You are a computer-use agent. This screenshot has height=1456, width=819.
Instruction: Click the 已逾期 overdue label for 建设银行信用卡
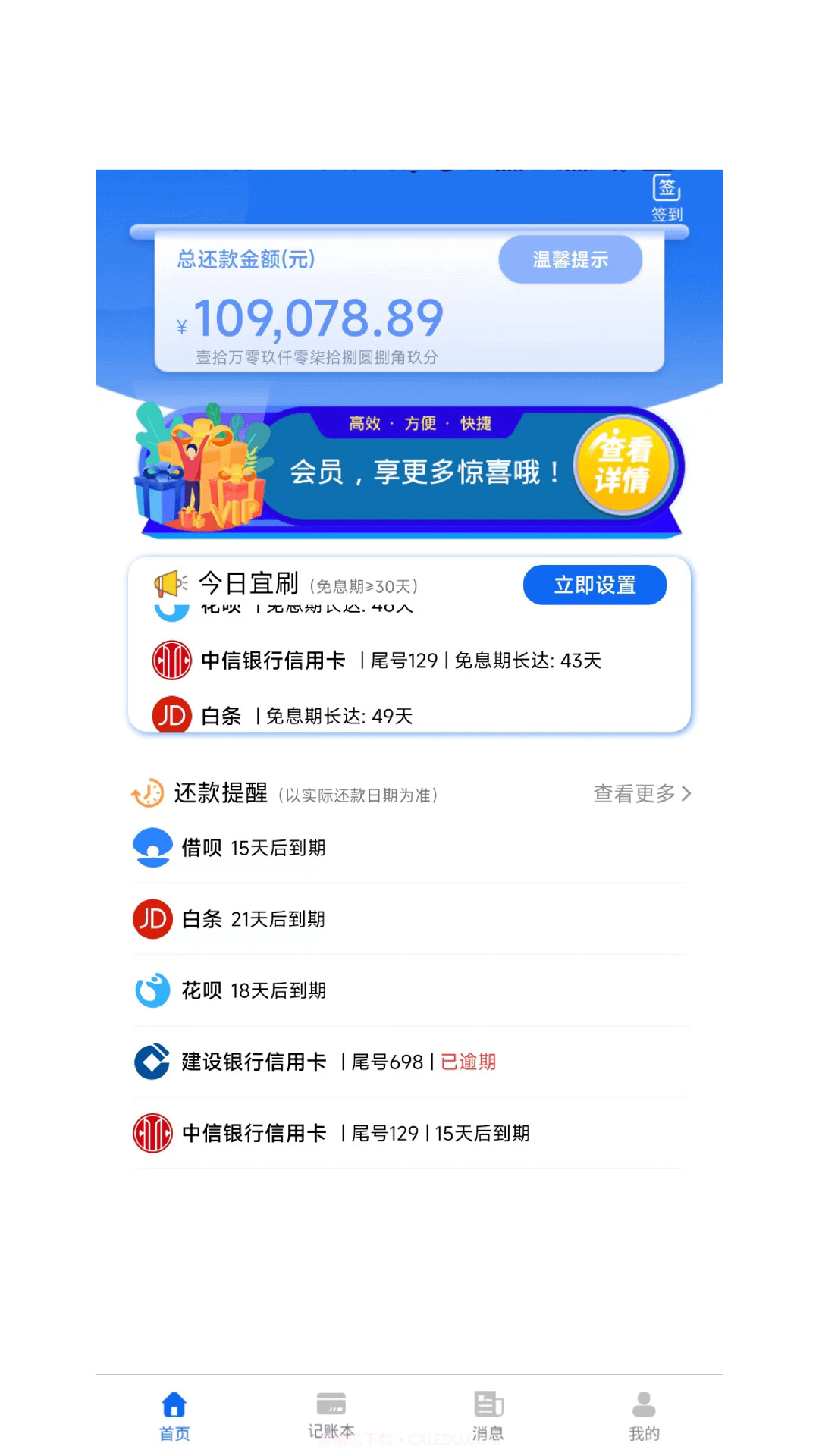pos(466,1061)
